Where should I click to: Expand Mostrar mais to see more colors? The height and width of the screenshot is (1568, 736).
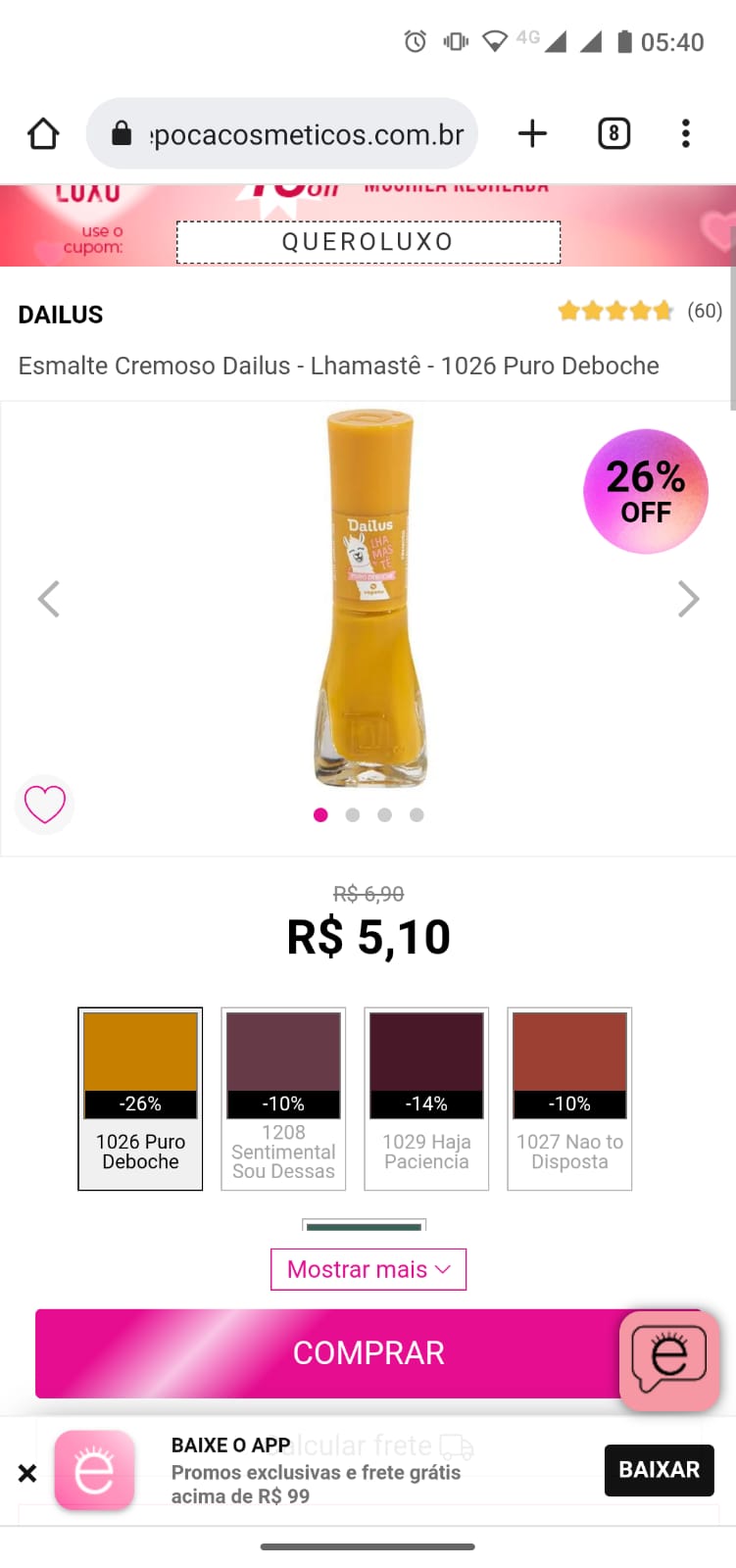(368, 1269)
